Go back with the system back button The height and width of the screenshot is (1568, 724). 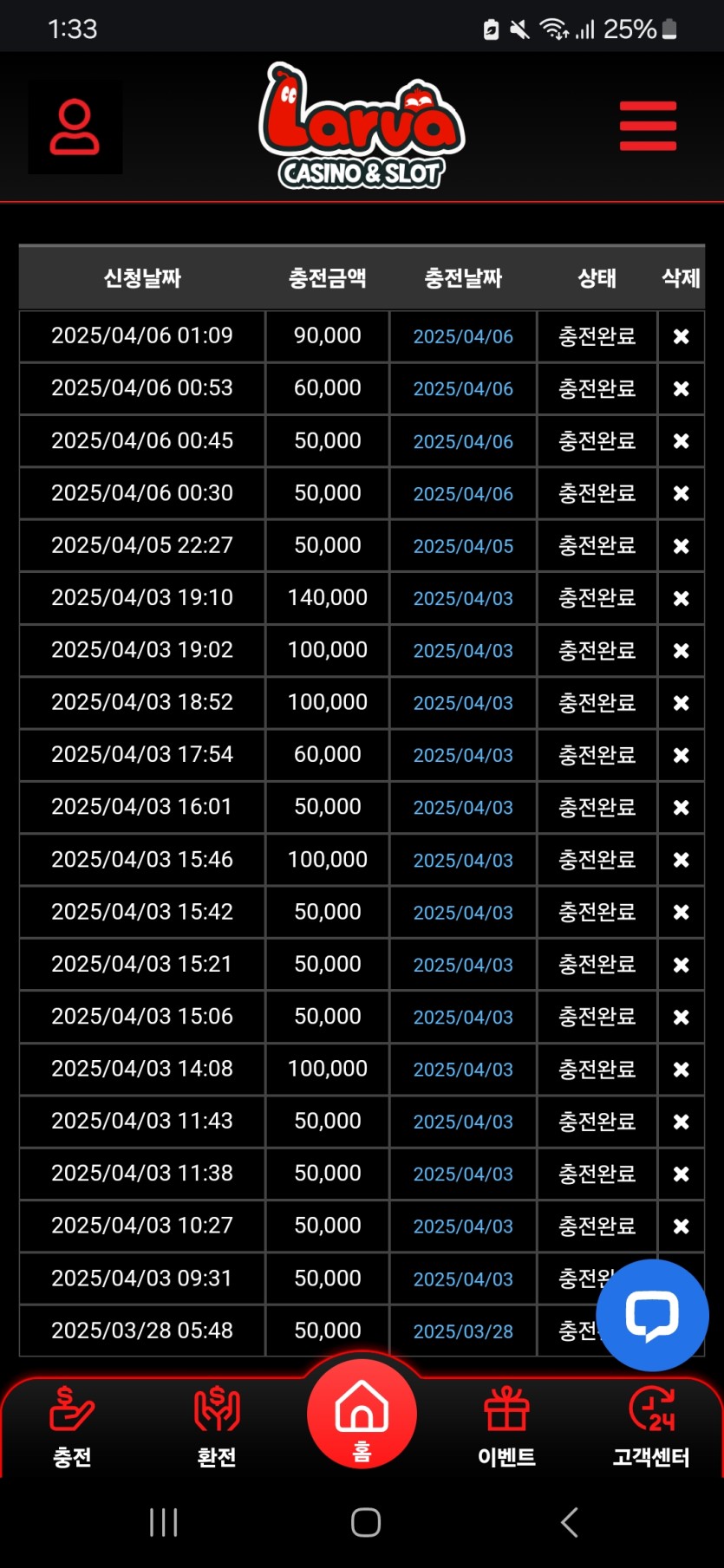(569, 1522)
